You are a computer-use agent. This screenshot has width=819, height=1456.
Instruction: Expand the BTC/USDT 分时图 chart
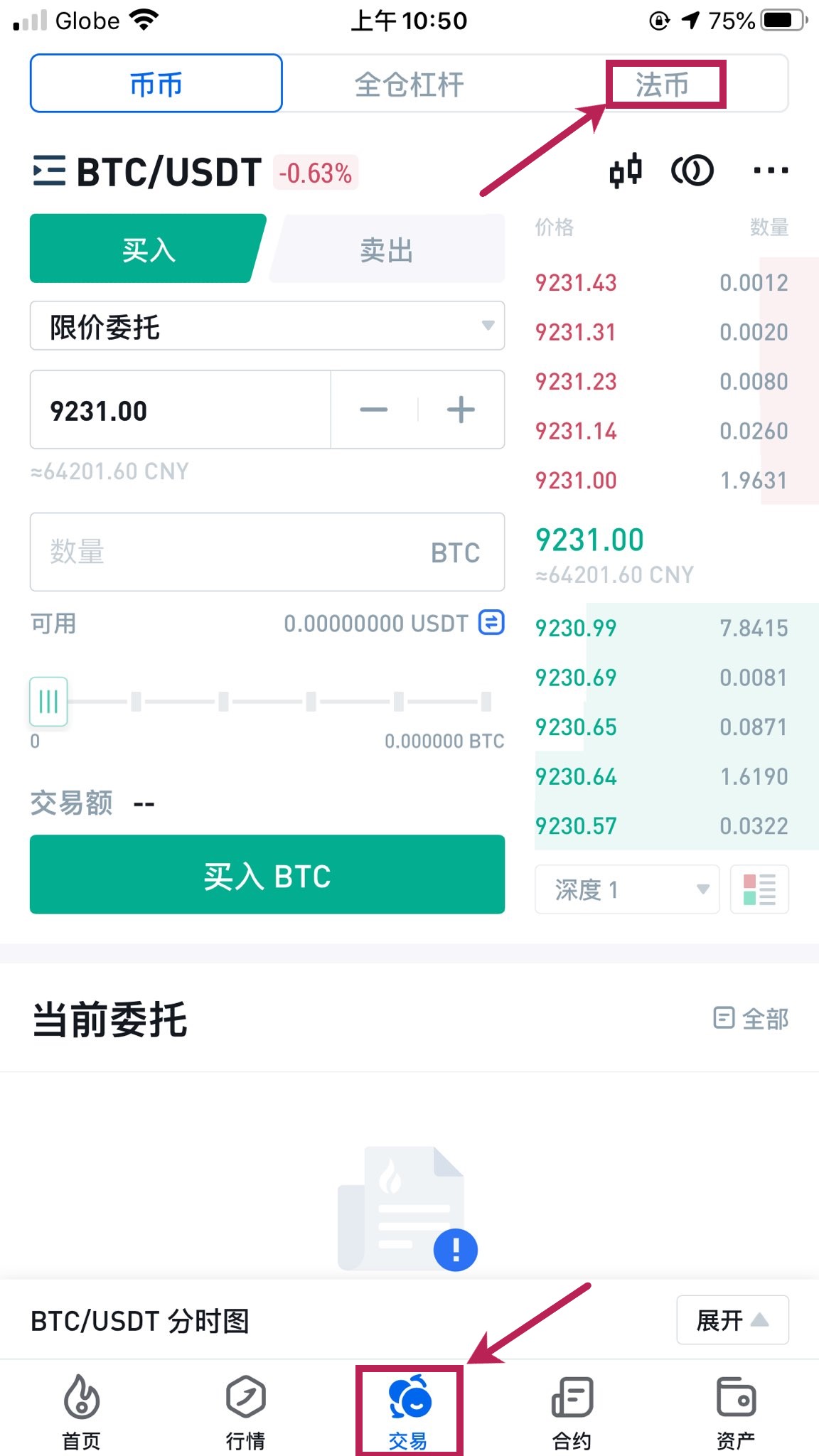pos(732,1320)
